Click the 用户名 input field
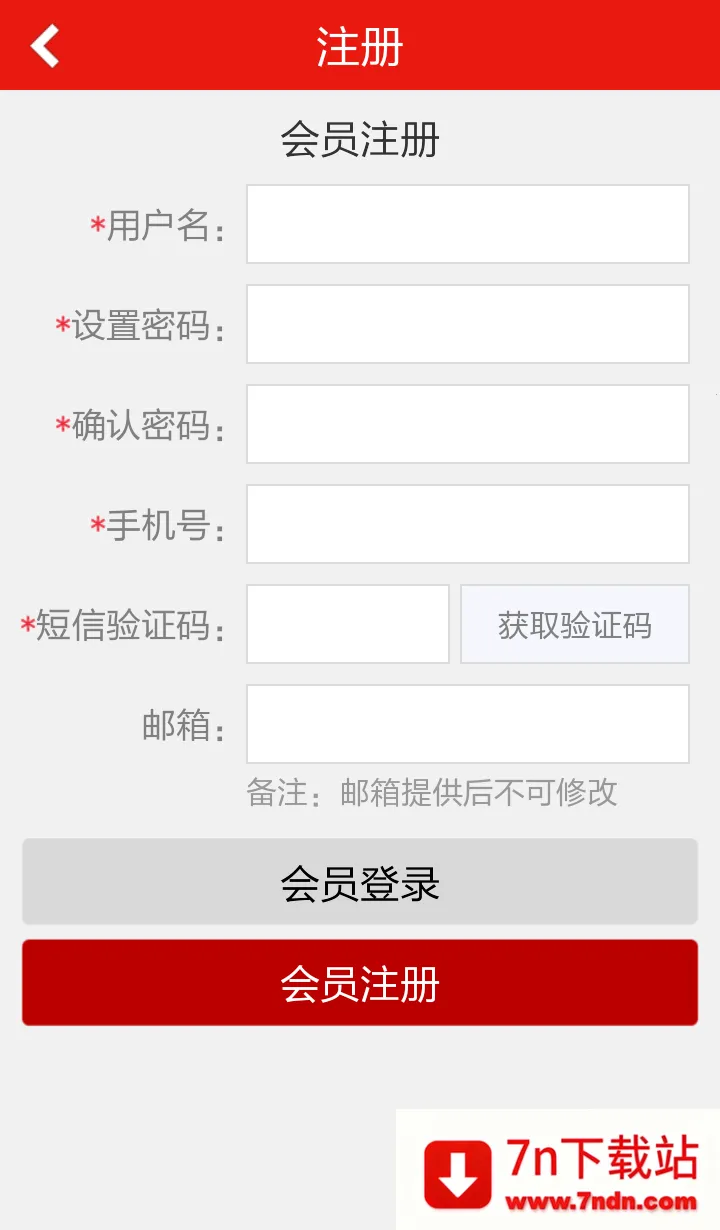Viewport: 720px width, 1230px height. tap(467, 224)
